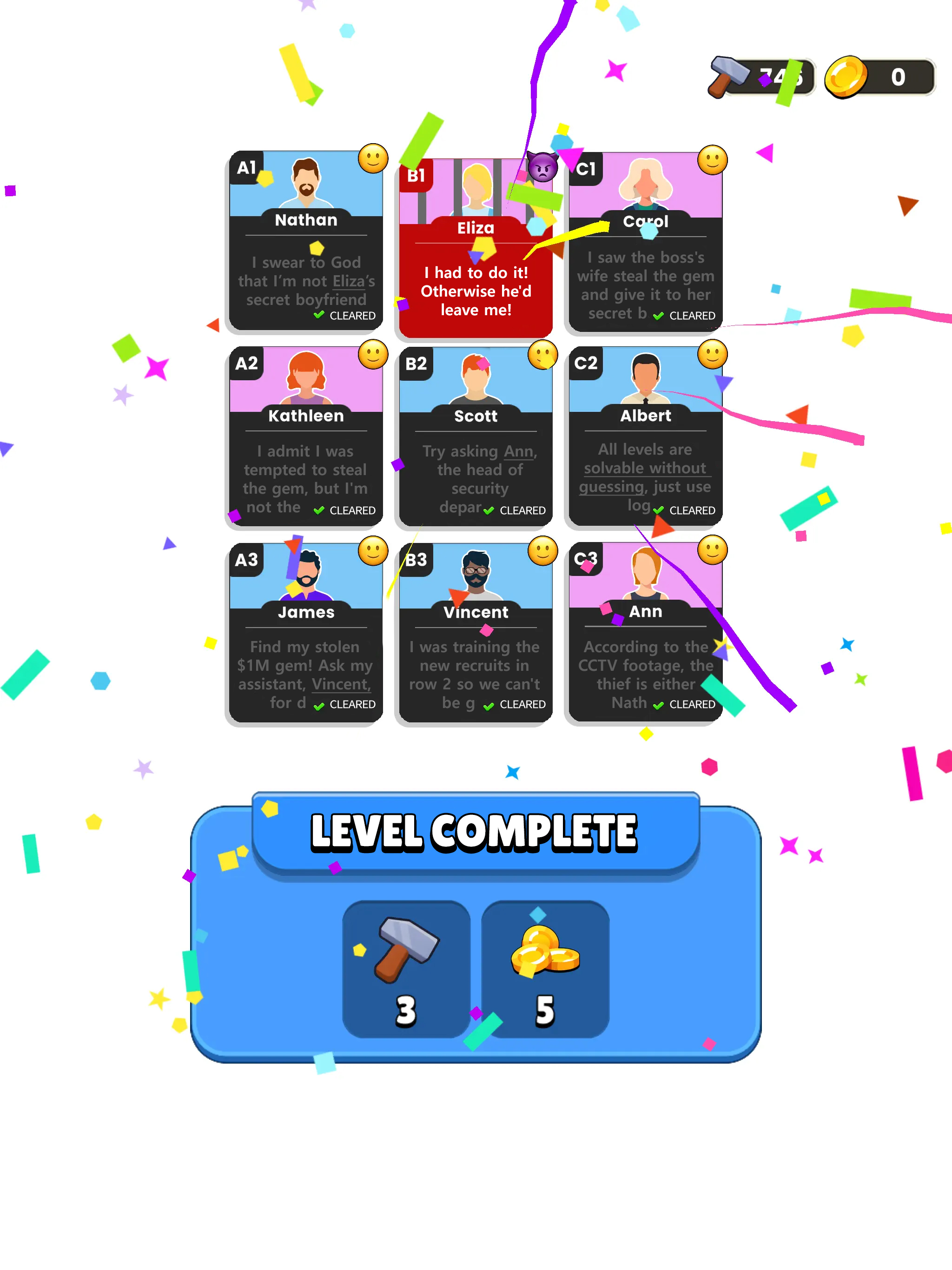952x1270 pixels.
Task: View Albert's card in C2
Action: [645, 437]
